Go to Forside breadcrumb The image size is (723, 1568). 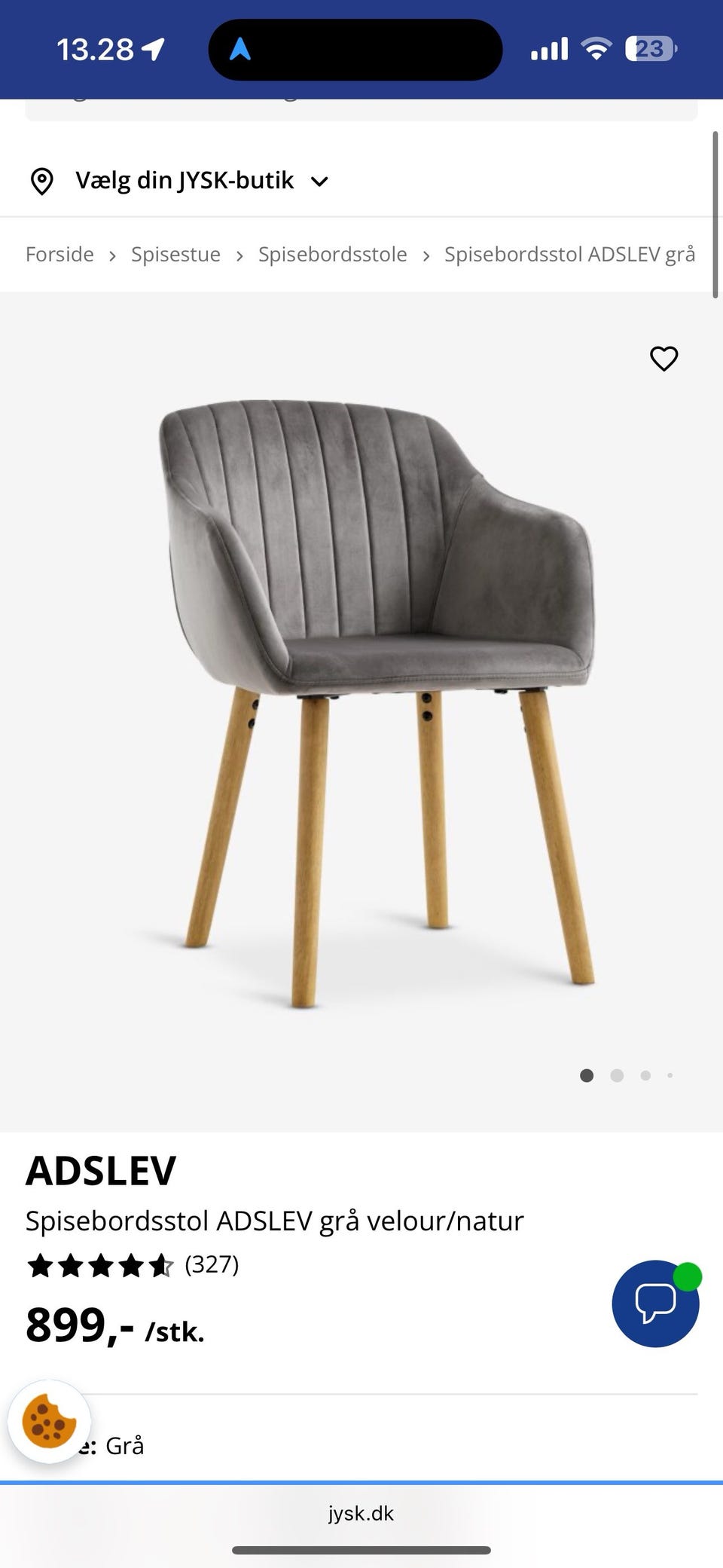[59, 255]
